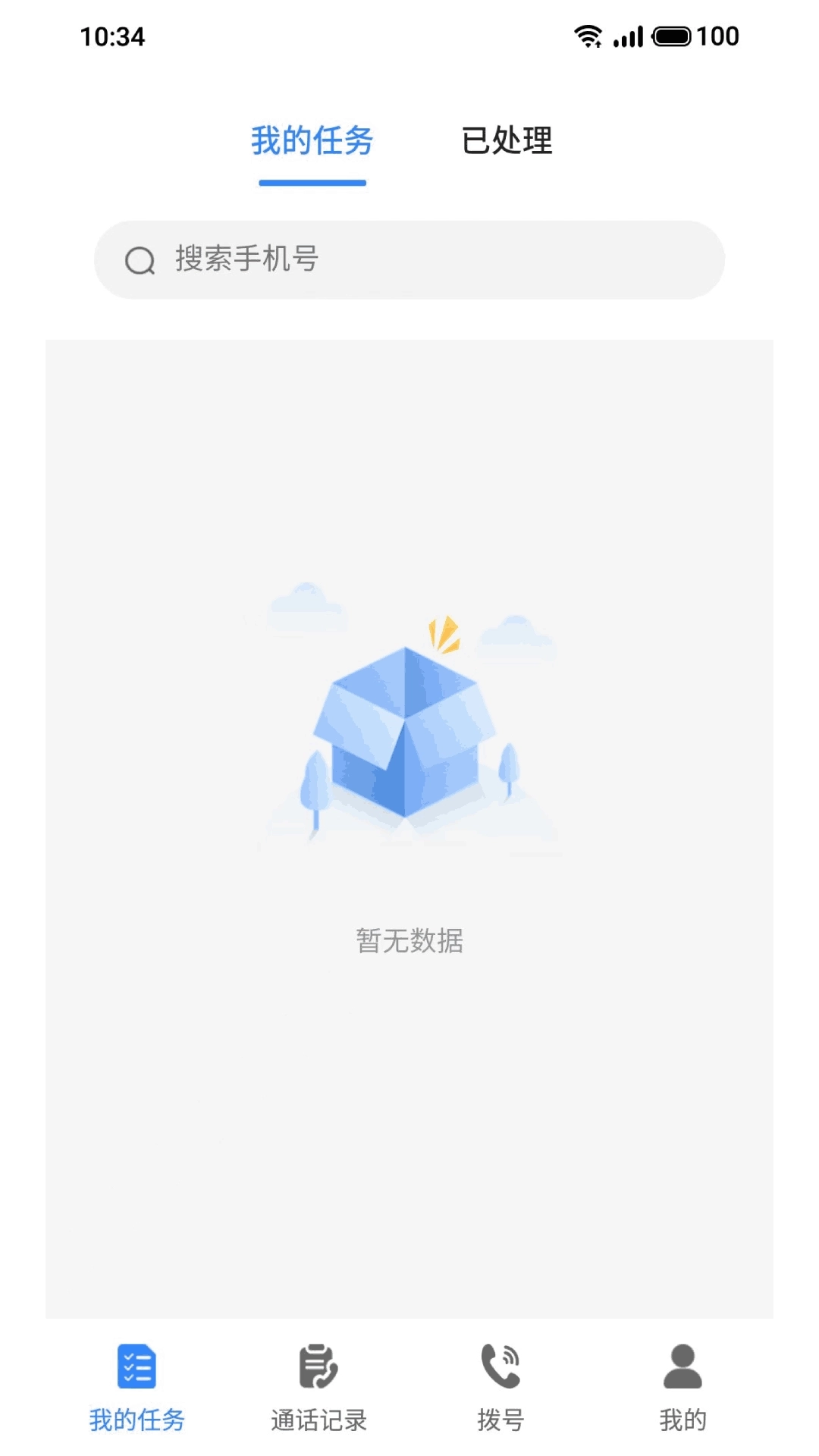Switch to the 已处理 tab
The image size is (819, 1456).
pos(507,141)
